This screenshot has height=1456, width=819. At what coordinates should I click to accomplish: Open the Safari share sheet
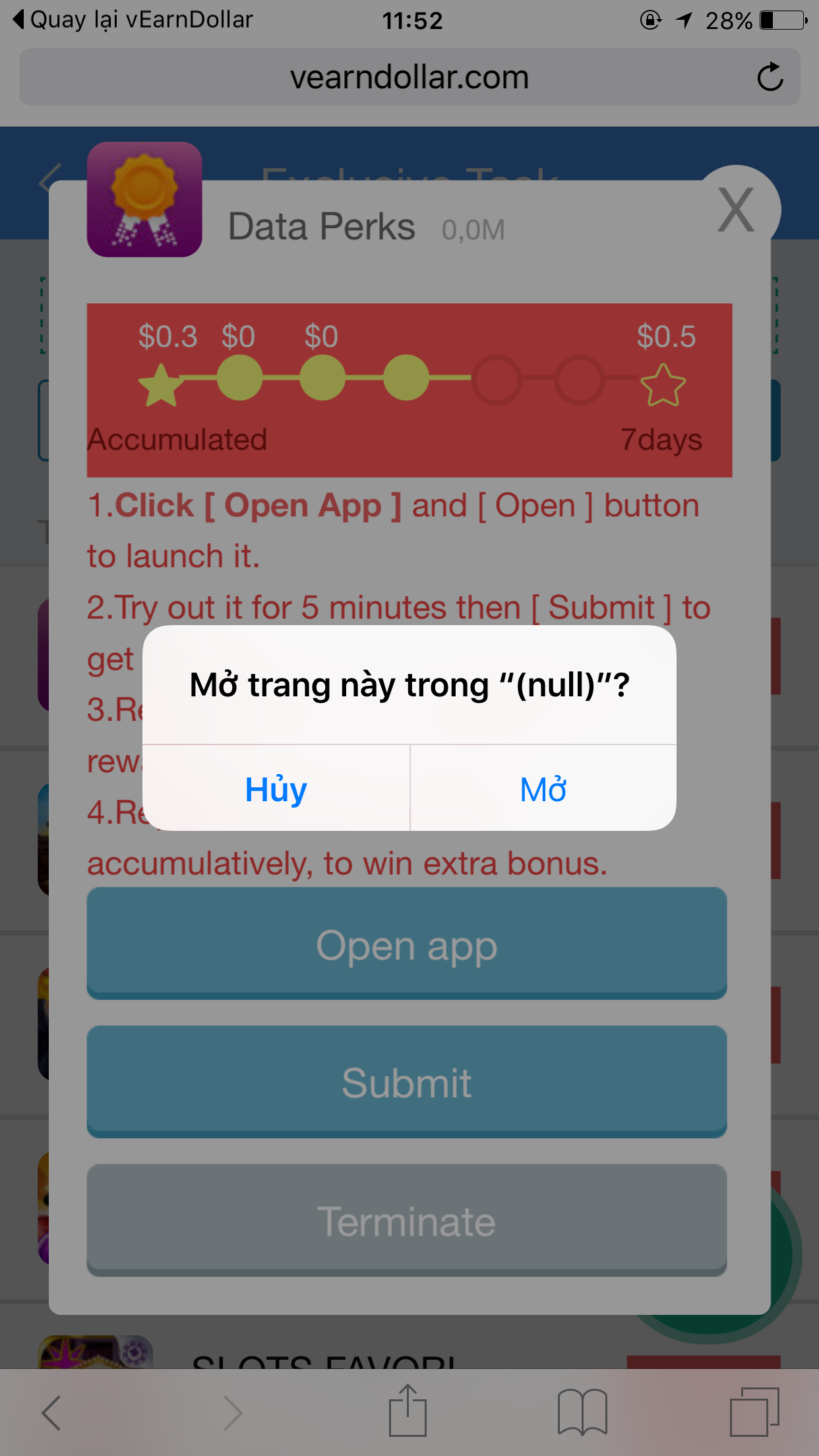click(408, 1411)
